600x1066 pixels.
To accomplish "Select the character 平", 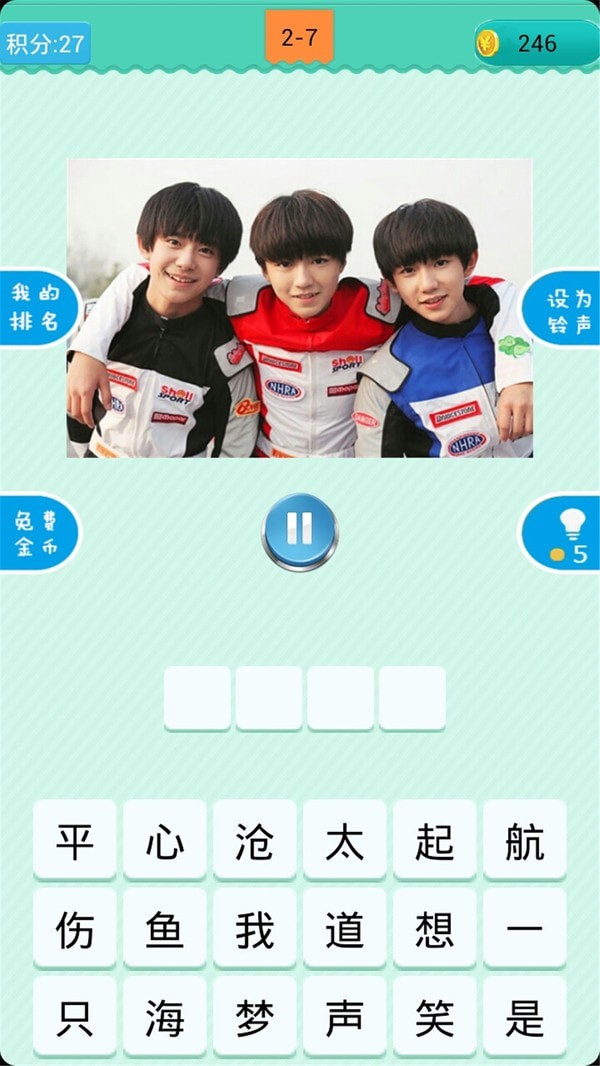I will click(75, 841).
